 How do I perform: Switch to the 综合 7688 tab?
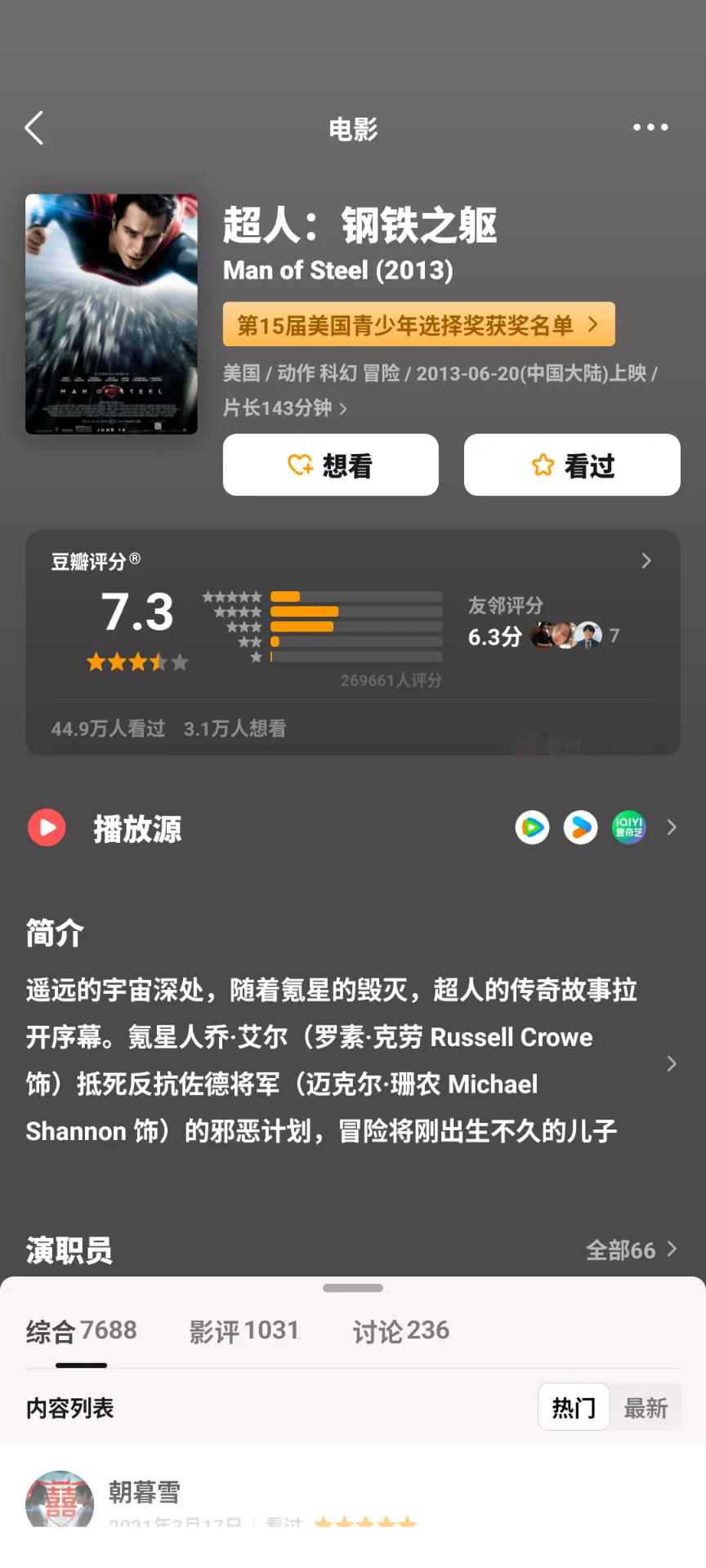pos(81,1330)
